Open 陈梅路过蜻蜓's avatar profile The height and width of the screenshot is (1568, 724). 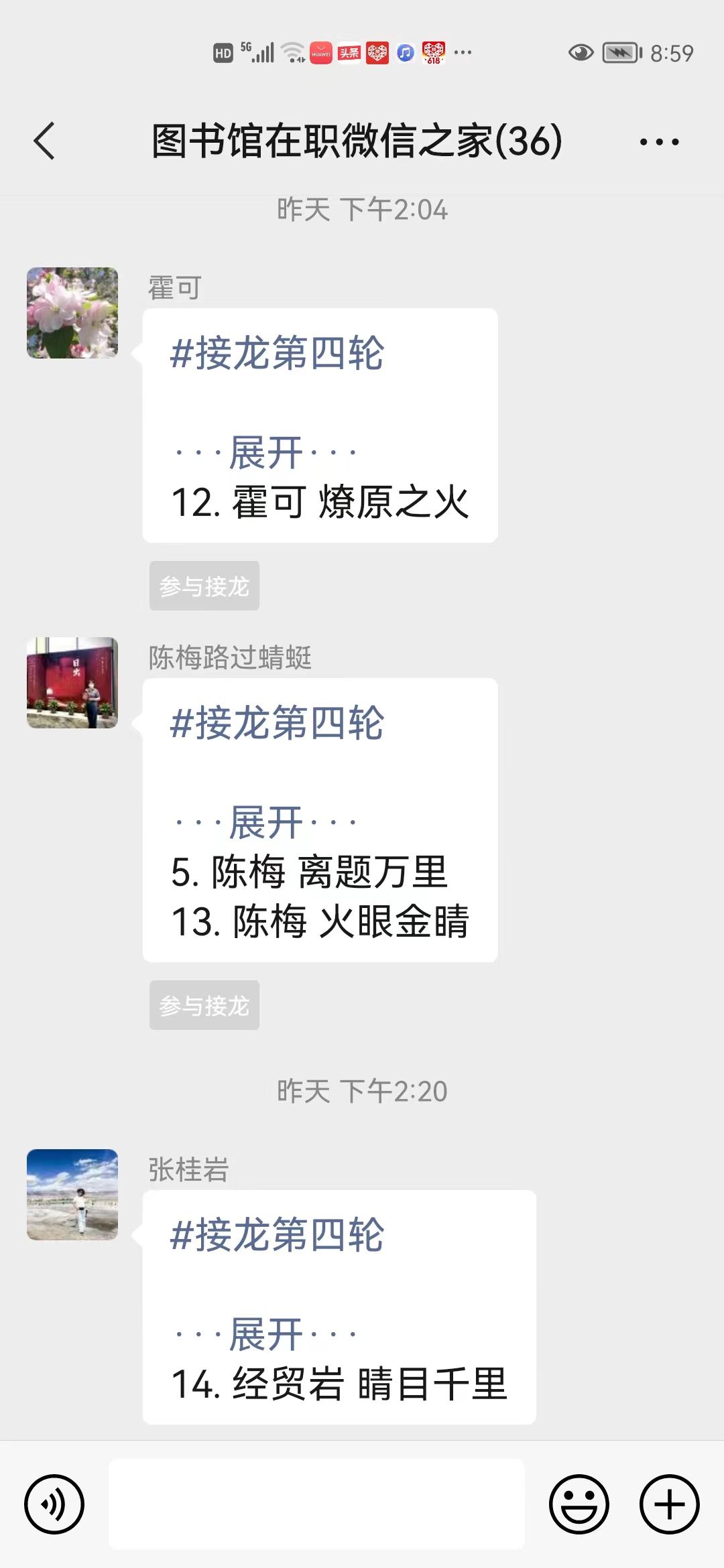[x=72, y=683]
